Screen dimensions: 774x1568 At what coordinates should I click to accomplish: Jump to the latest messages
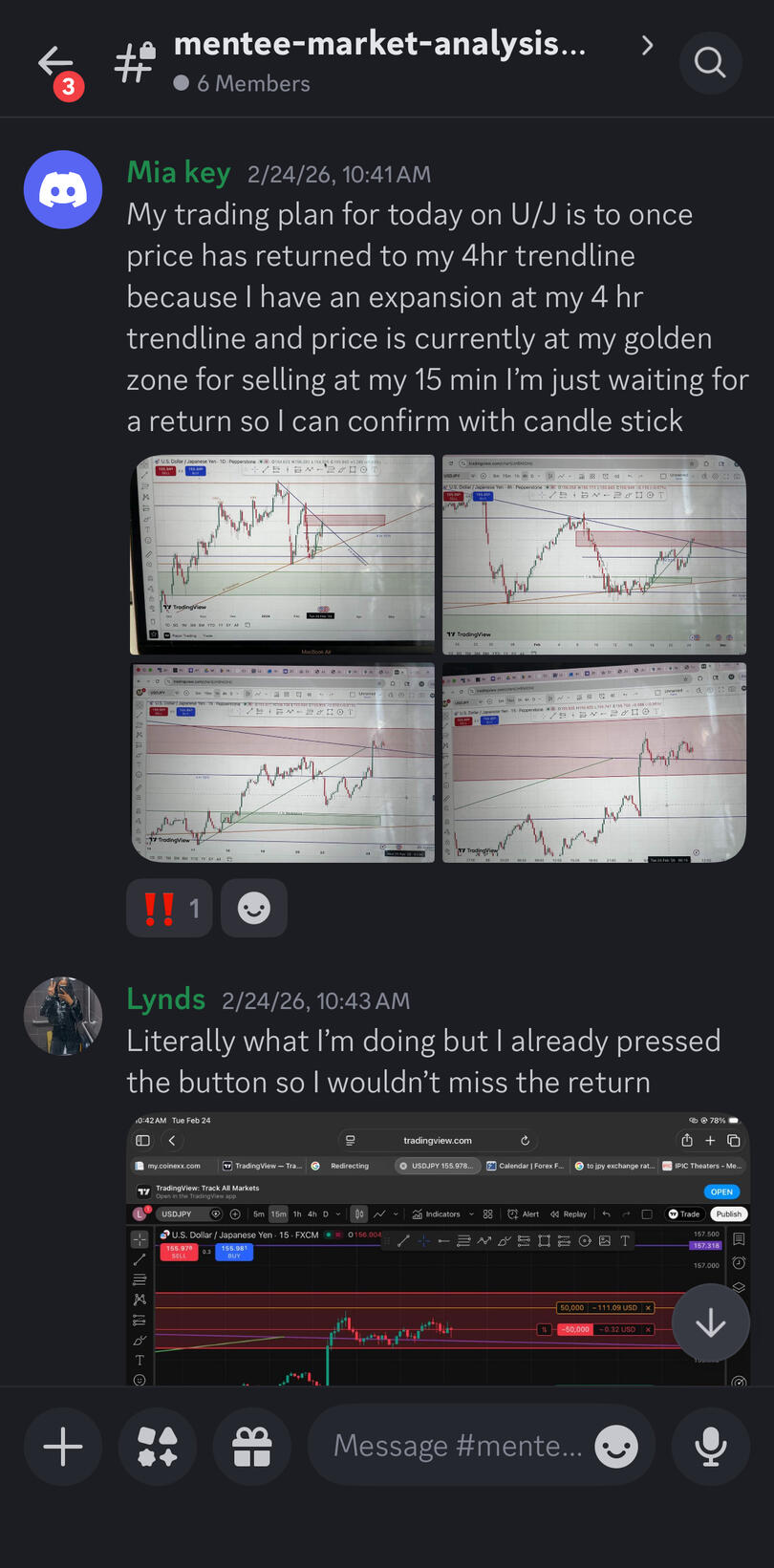pyautogui.click(x=710, y=1323)
